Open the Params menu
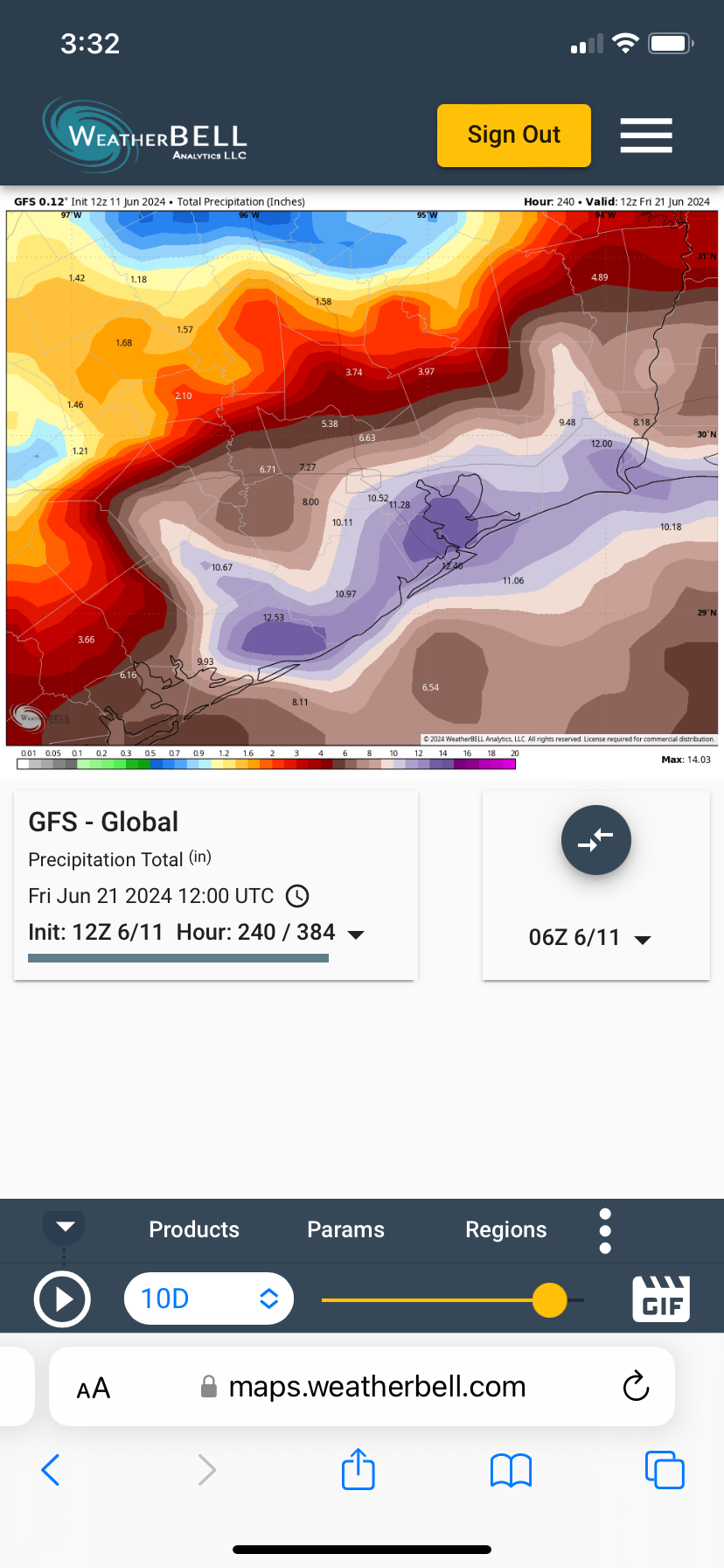Screen dimensions: 724x1568 345,1229
